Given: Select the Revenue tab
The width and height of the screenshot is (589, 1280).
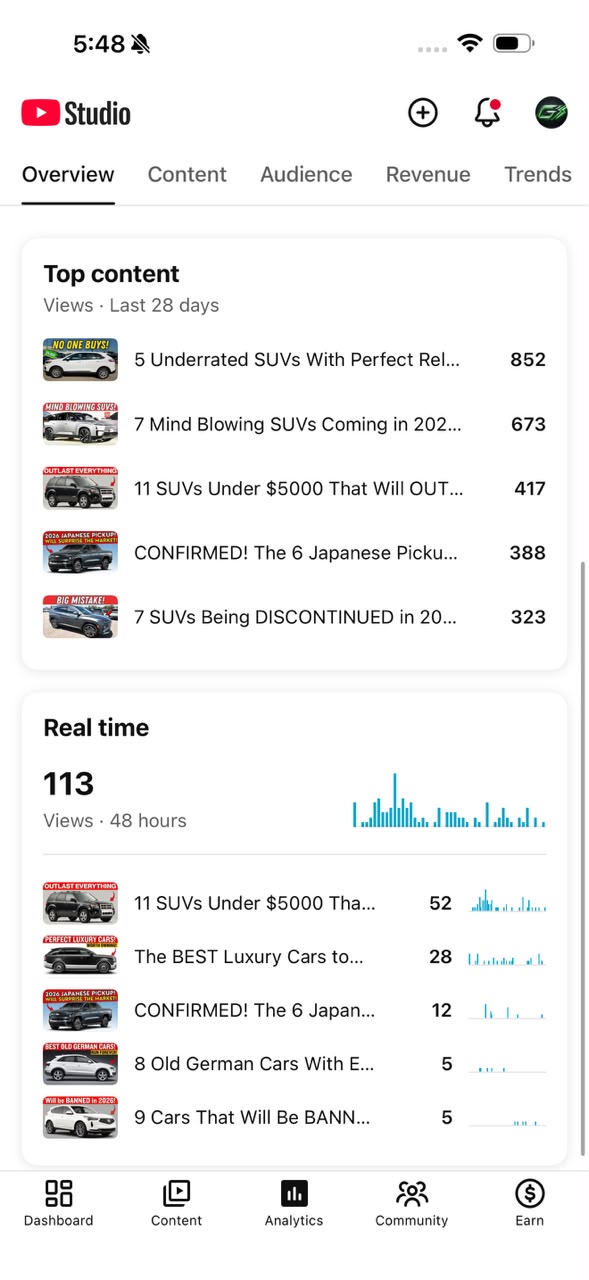Looking at the screenshot, I should pyautogui.click(x=428, y=174).
